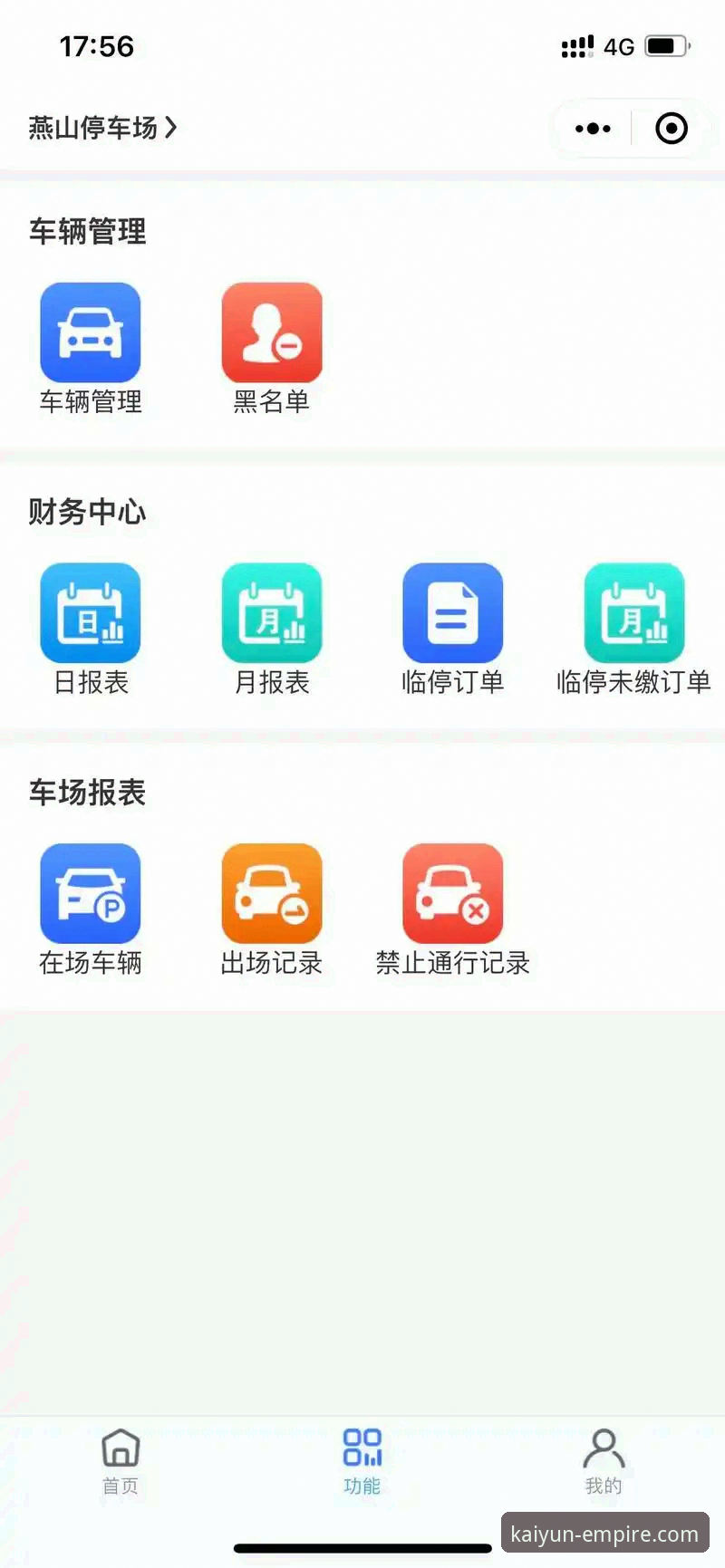Open the 临停未缴订单 unpaid orders icon
Image resolution: width=725 pixels, height=1568 pixels.
pos(634,612)
